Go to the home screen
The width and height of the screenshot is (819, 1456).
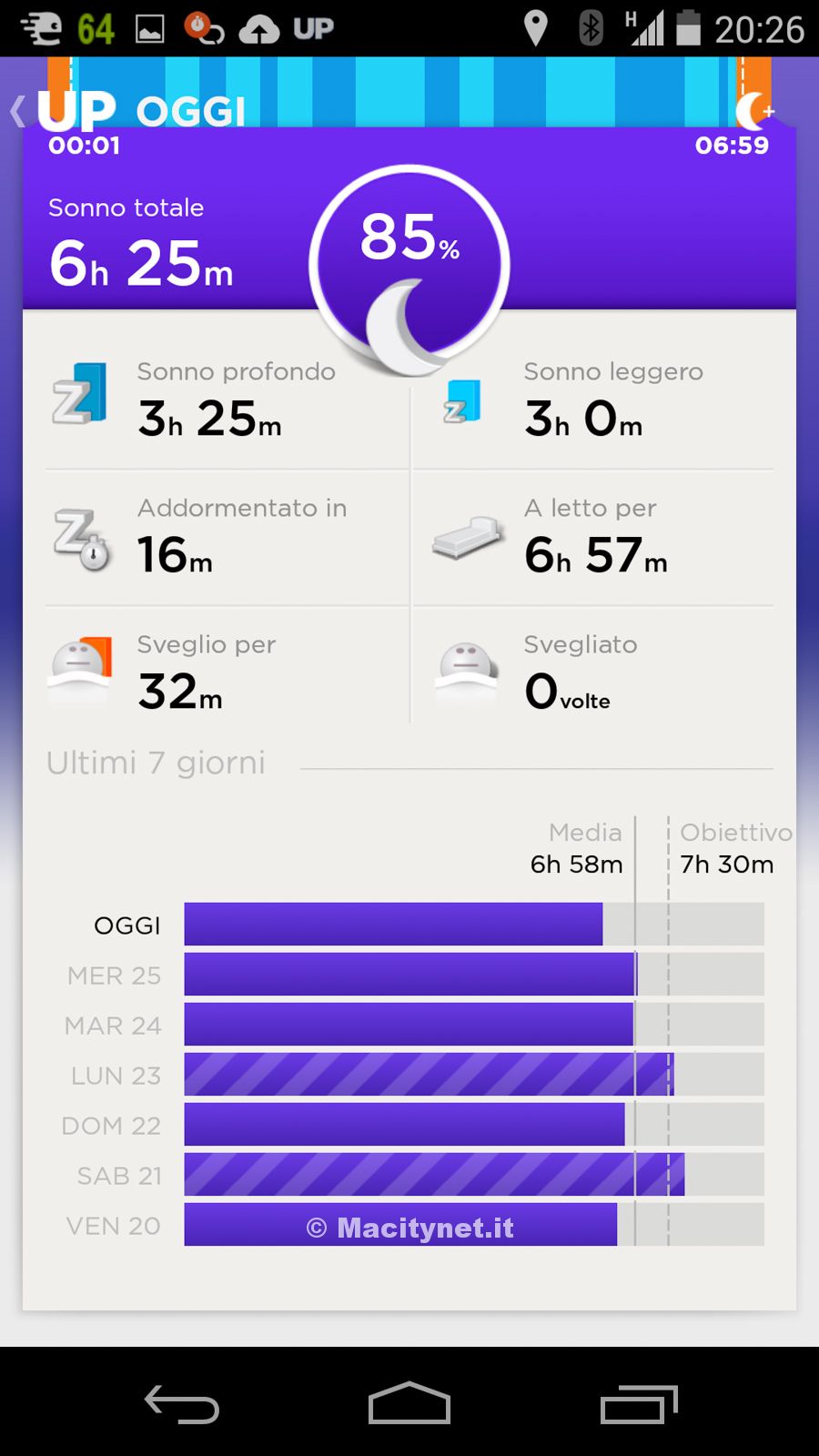click(x=409, y=1404)
